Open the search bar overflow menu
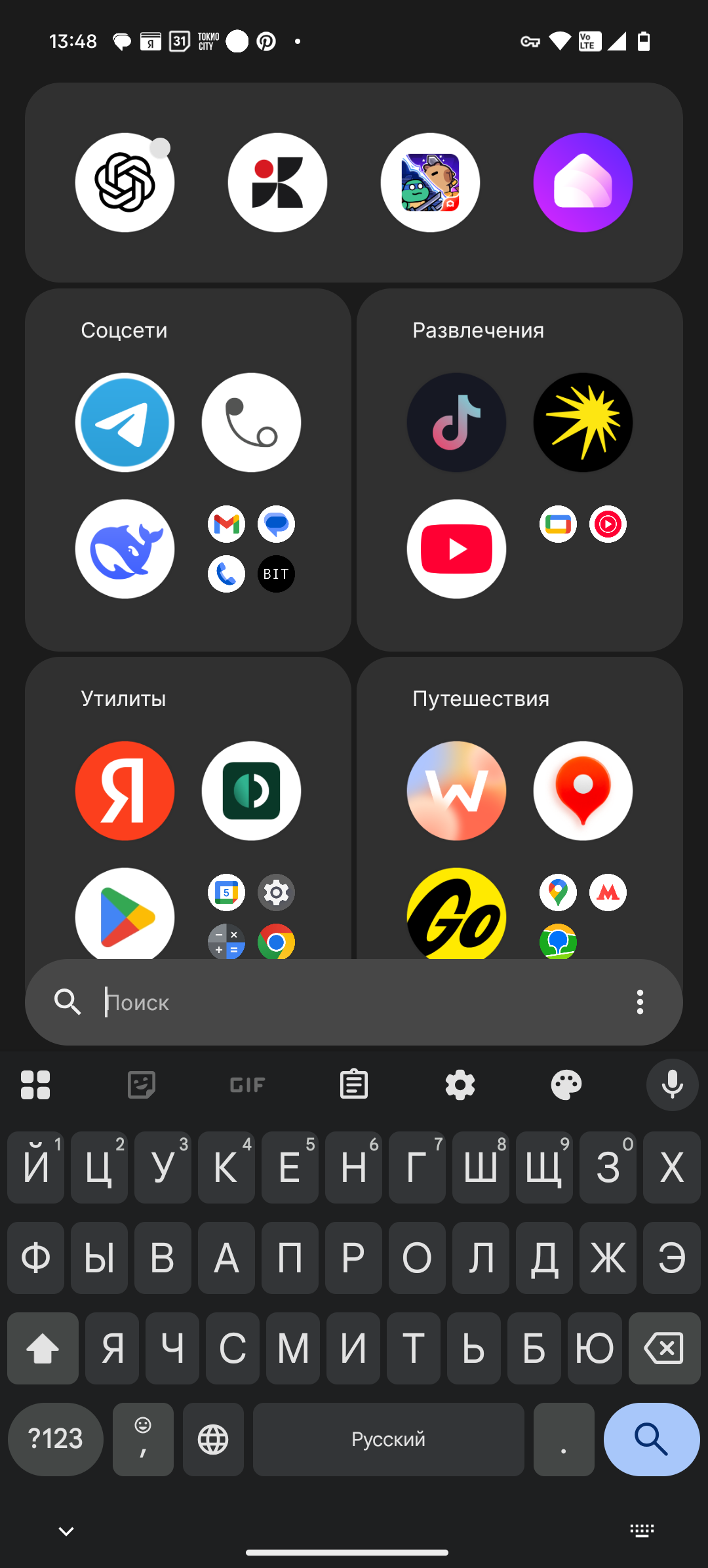 point(640,1002)
